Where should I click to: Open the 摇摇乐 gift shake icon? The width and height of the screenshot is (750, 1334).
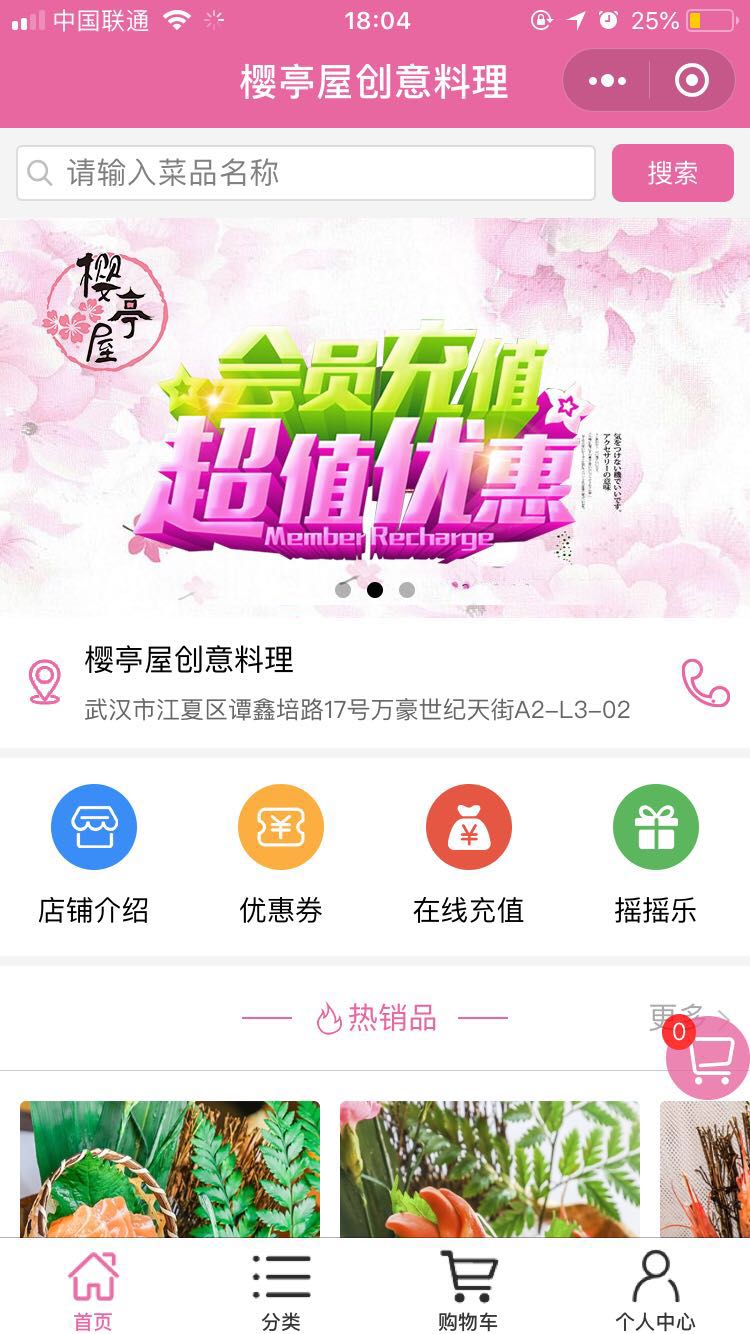pyautogui.click(x=655, y=826)
